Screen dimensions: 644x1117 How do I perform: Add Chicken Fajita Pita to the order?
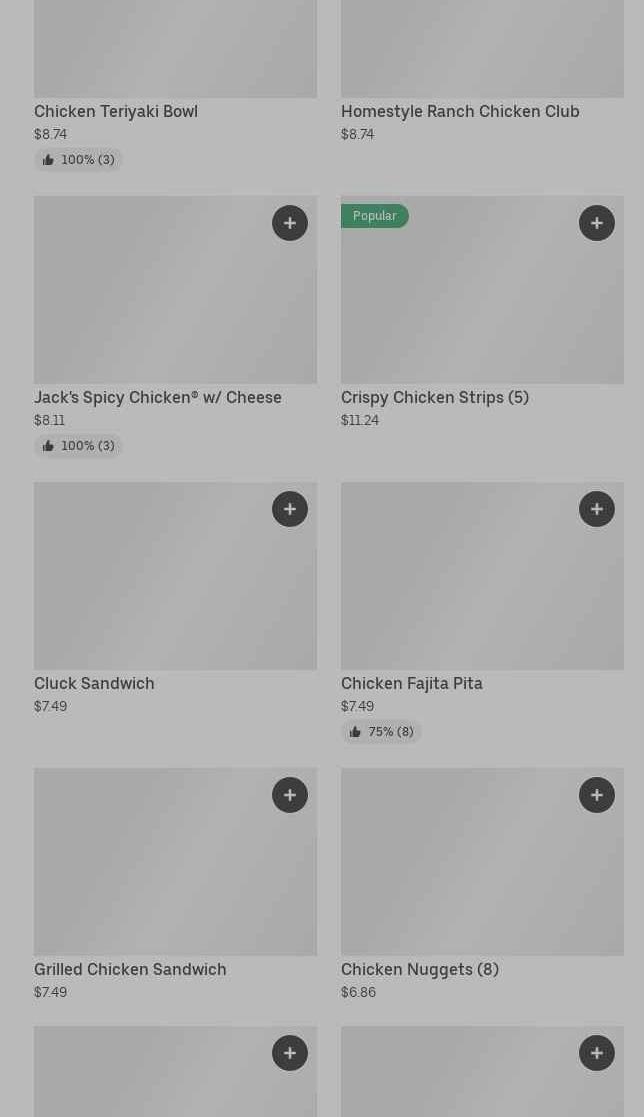(597, 509)
